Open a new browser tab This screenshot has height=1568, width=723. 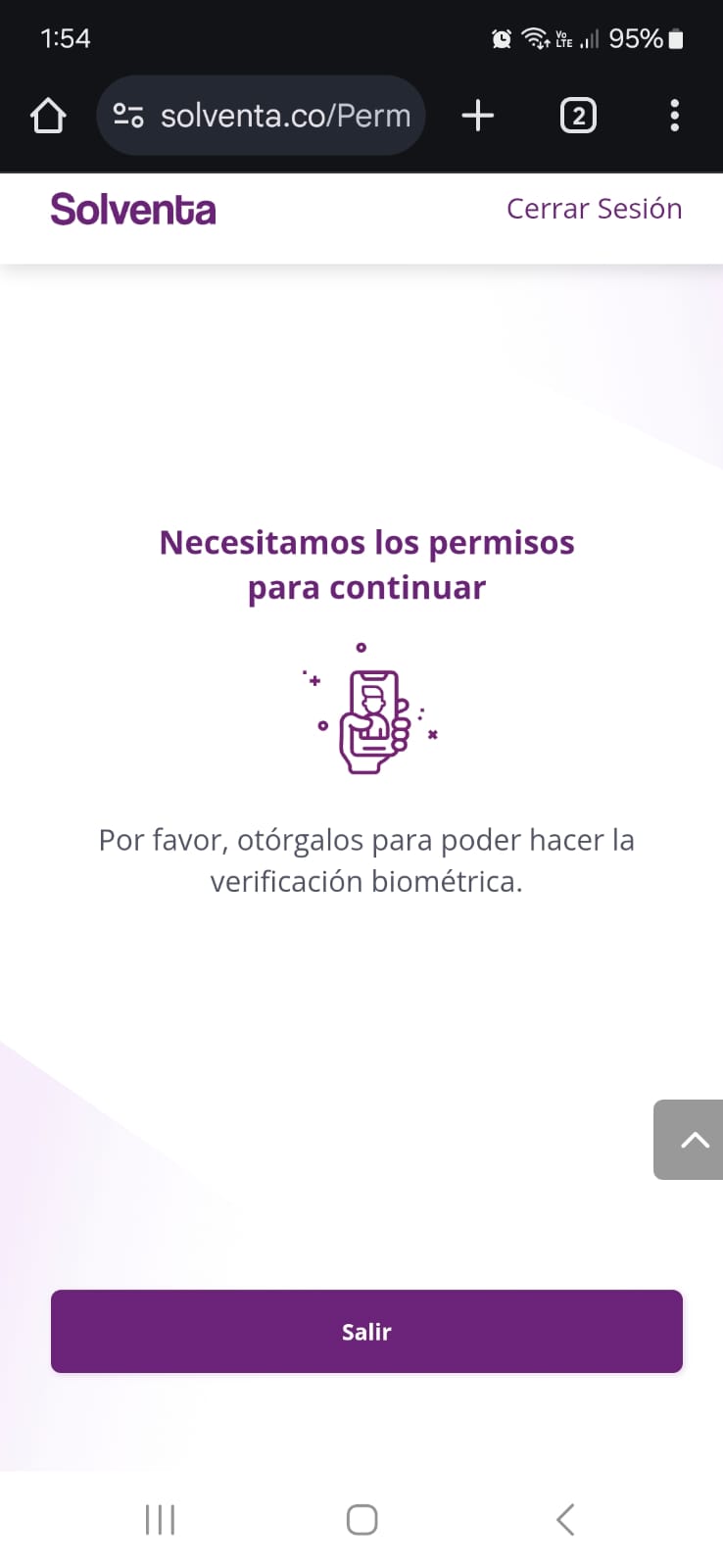coord(478,116)
